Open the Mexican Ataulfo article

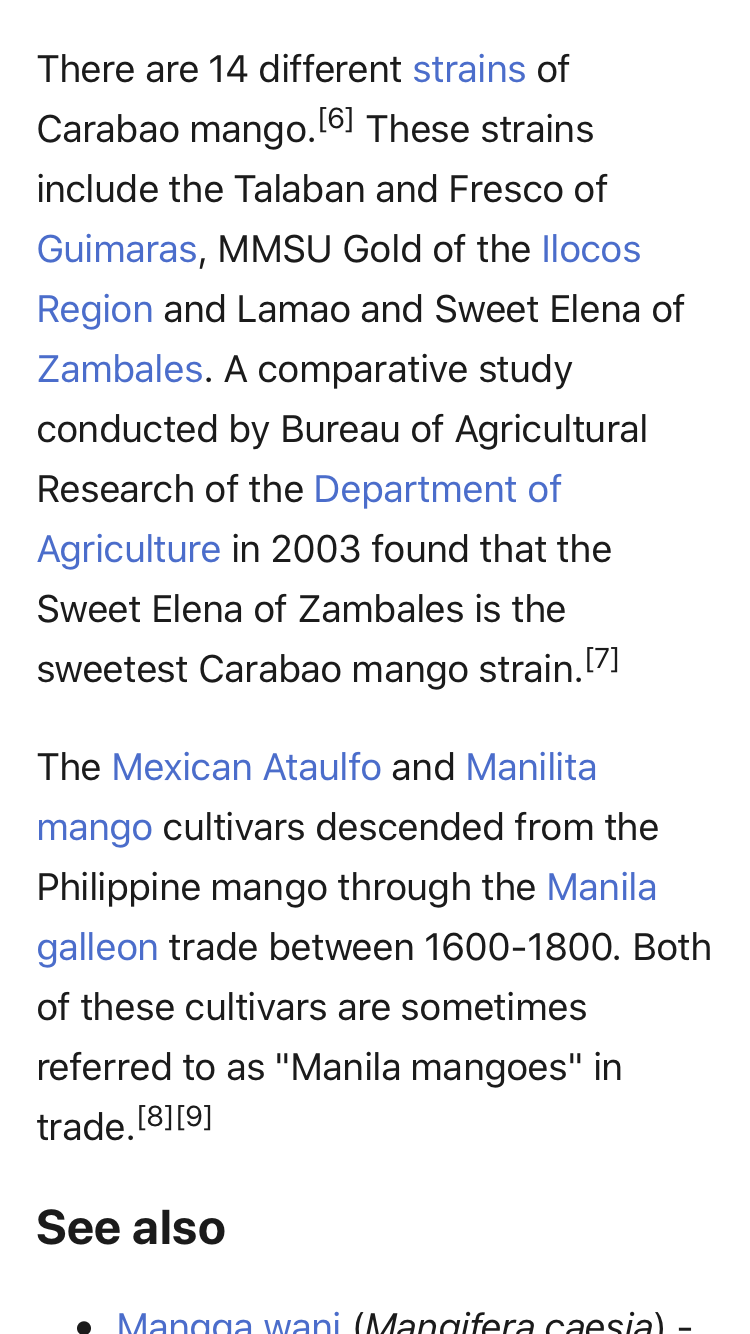point(246,767)
